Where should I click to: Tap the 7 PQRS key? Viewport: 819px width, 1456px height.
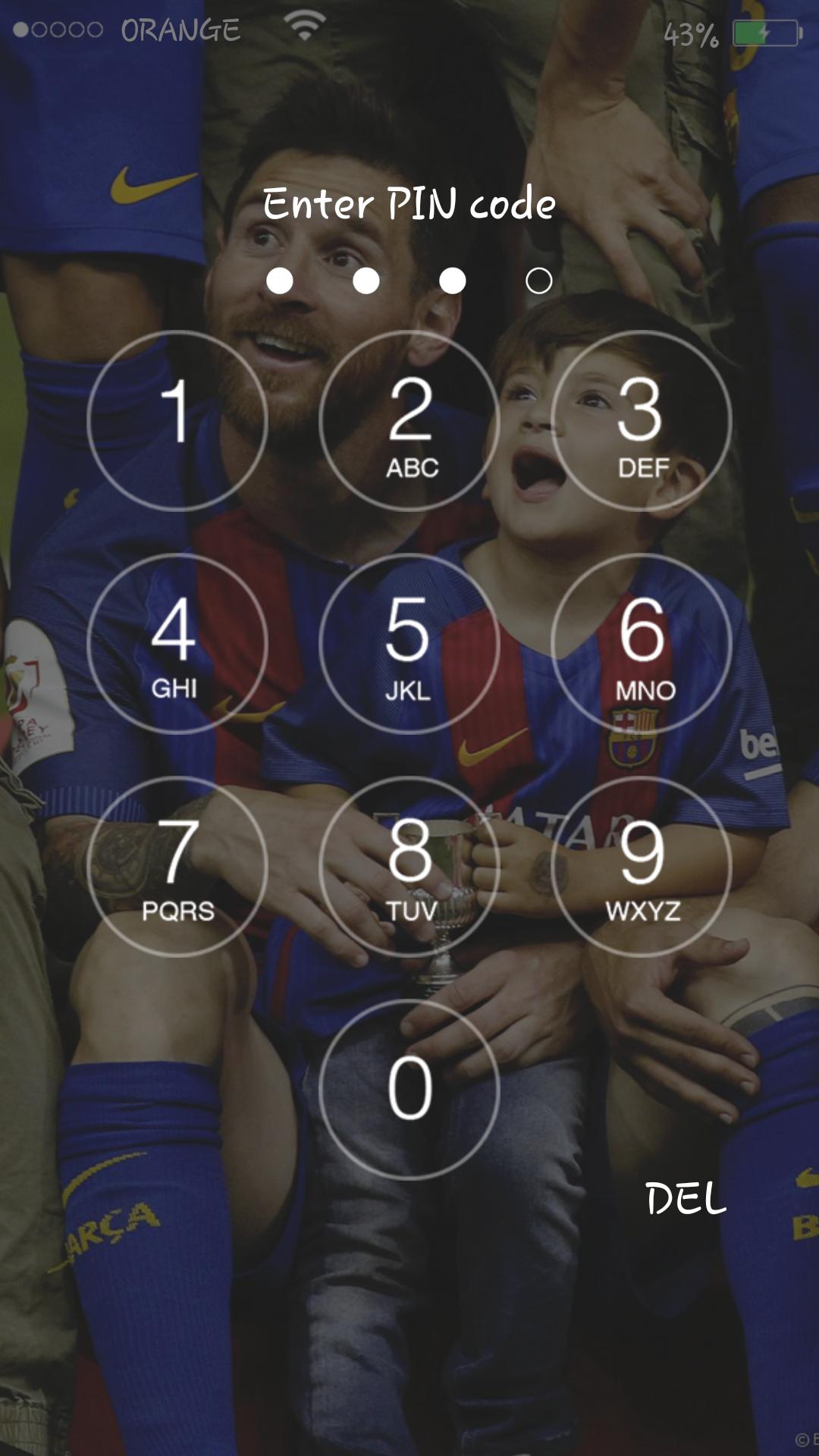pos(177,866)
